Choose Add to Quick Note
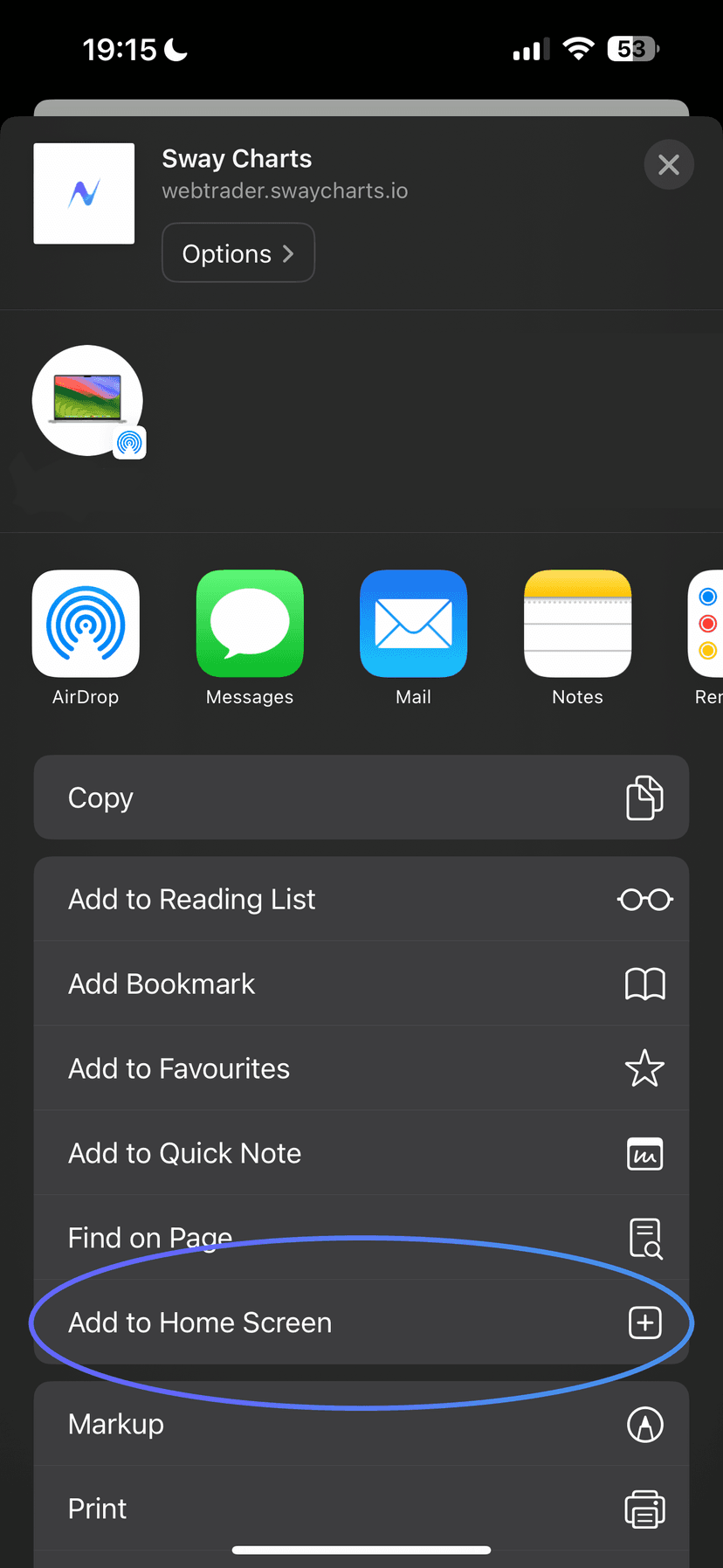Viewport: 723px width, 1568px height. tap(361, 1153)
